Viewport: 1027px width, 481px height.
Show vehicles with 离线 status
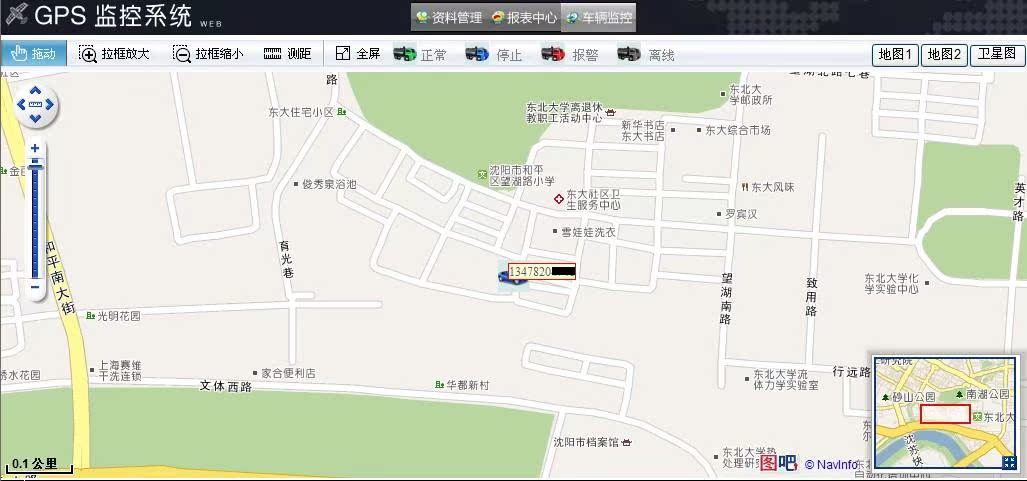646,54
